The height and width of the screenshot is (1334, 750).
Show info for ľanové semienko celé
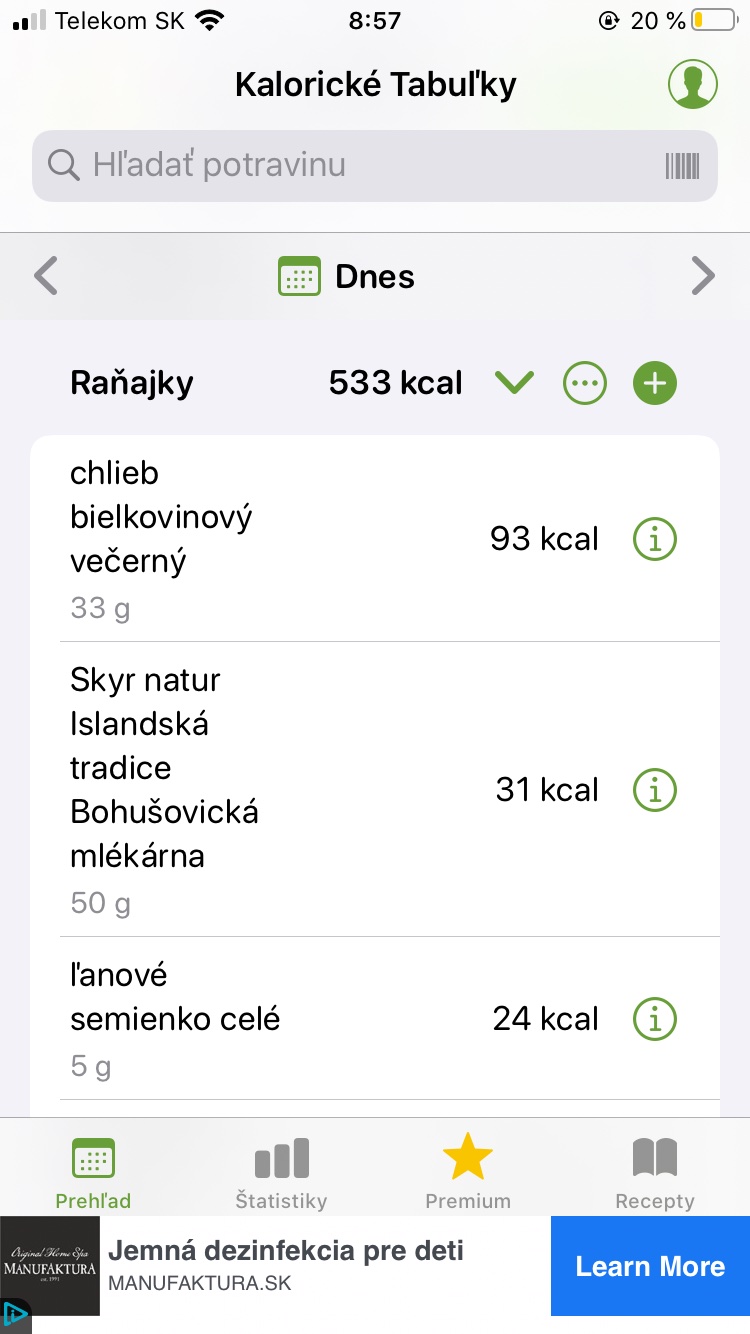pyautogui.click(x=655, y=1019)
